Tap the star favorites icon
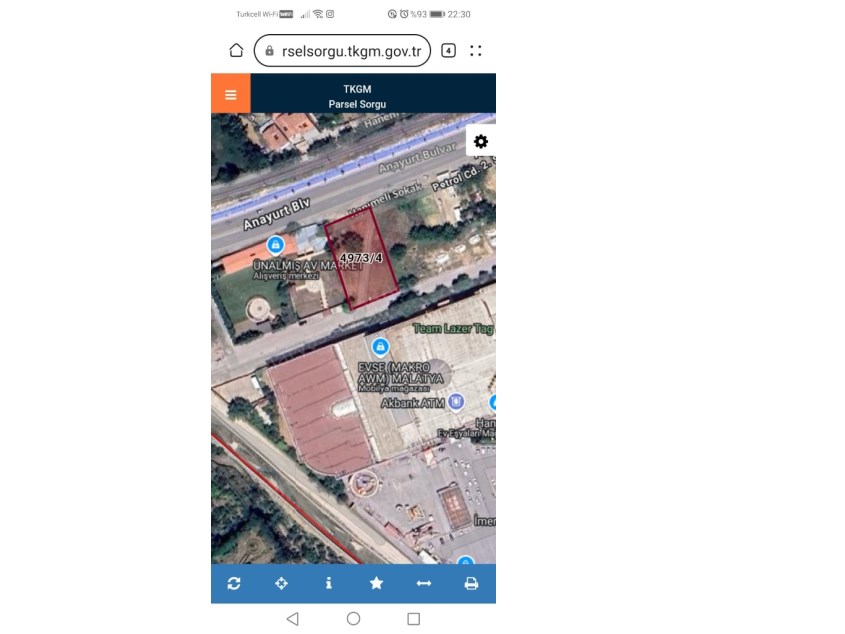The height and width of the screenshot is (634, 845). click(376, 583)
